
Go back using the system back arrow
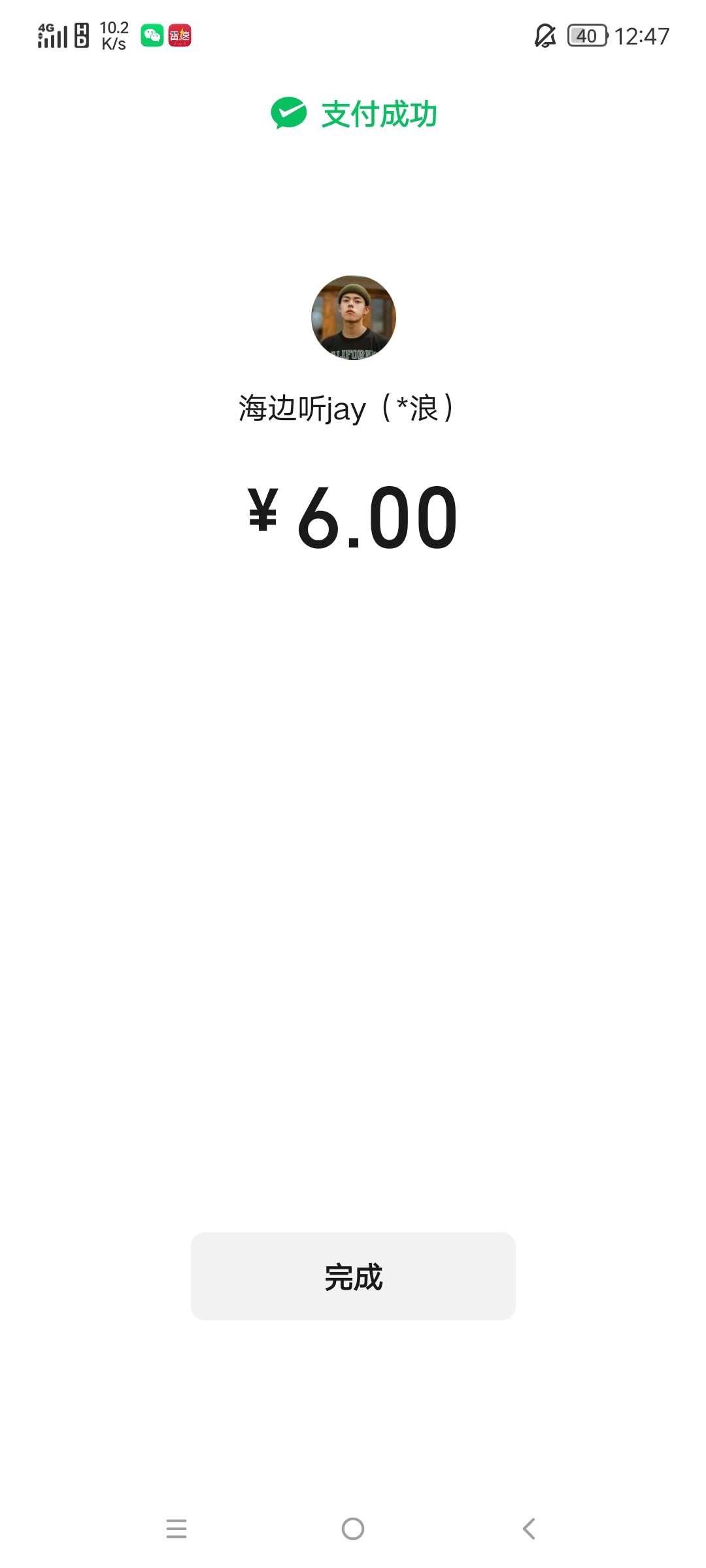tap(529, 1528)
